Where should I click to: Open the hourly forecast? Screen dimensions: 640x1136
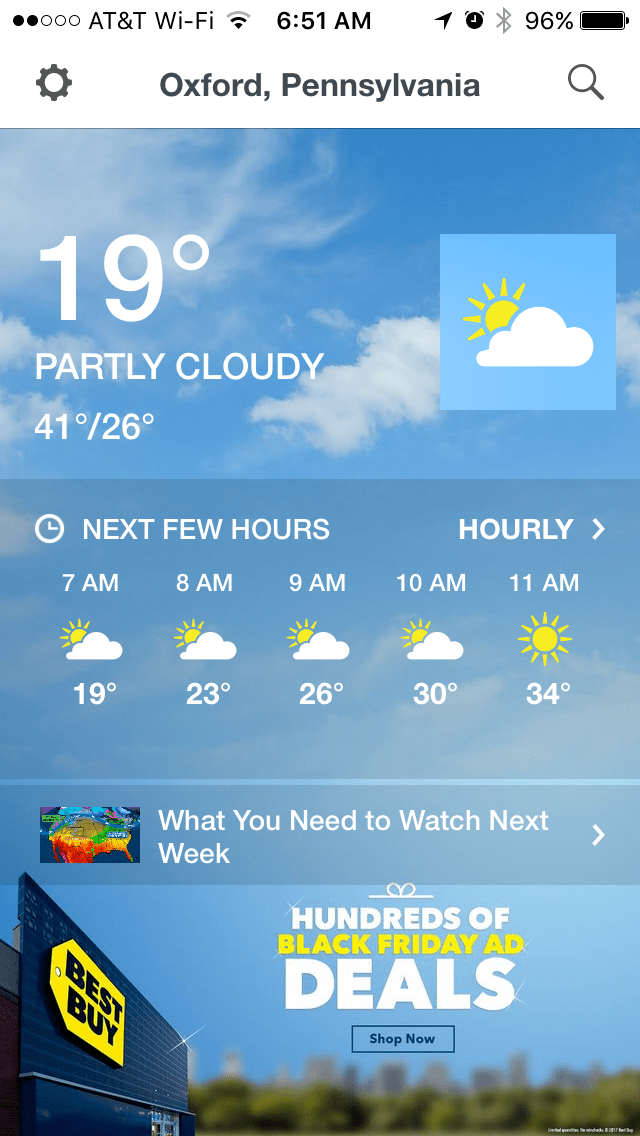point(531,529)
